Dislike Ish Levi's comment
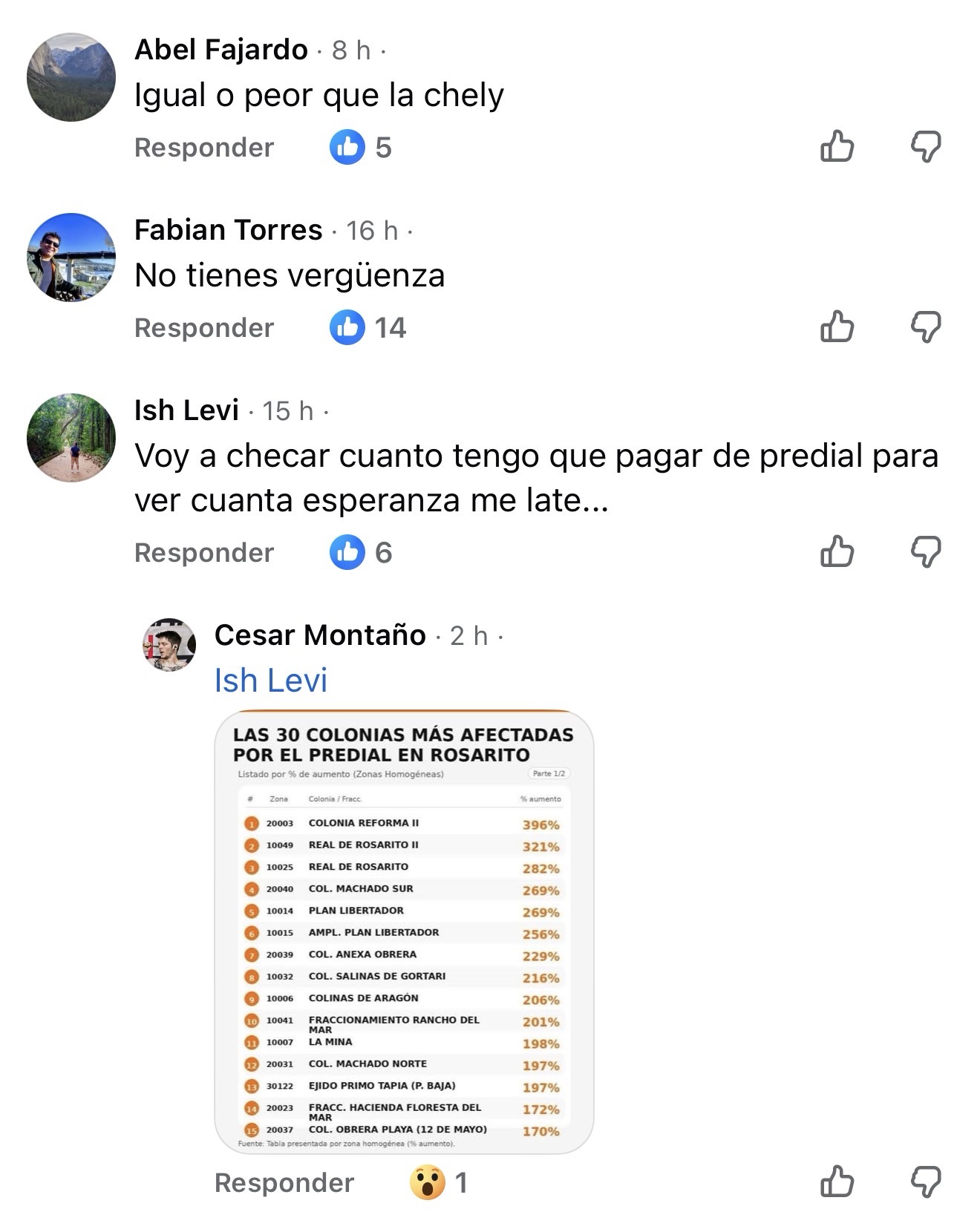Screen dimensions: 980x1232 pos(926,551)
